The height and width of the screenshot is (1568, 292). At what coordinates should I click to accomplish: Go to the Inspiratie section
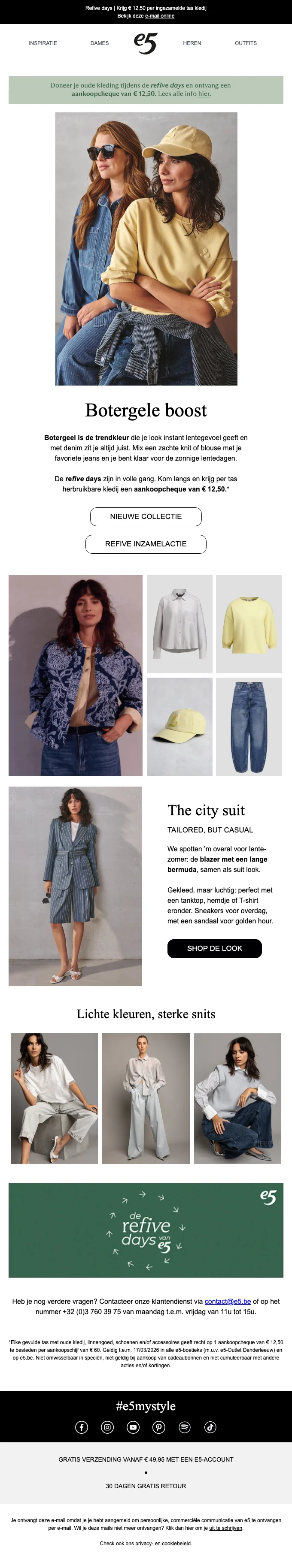point(43,43)
